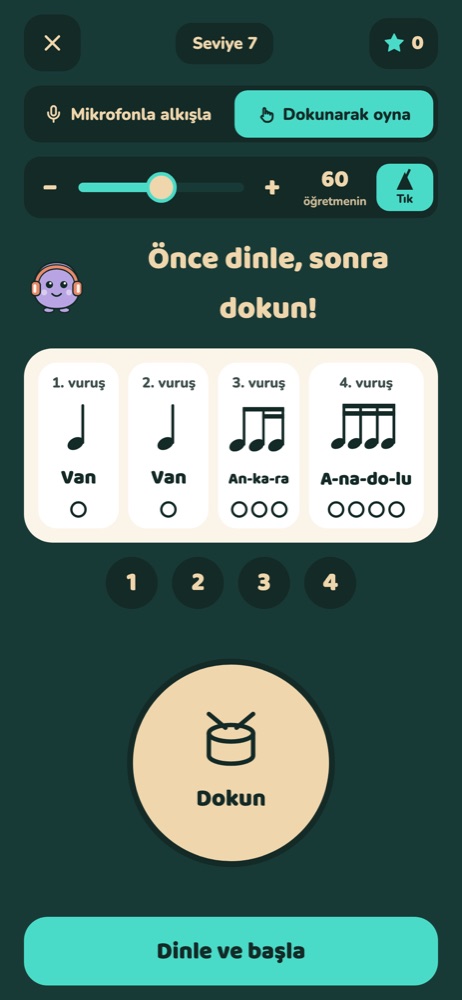The width and height of the screenshot is (462, 1000).
Task: Start with Dinle ve başla
Action: (231, 951)
